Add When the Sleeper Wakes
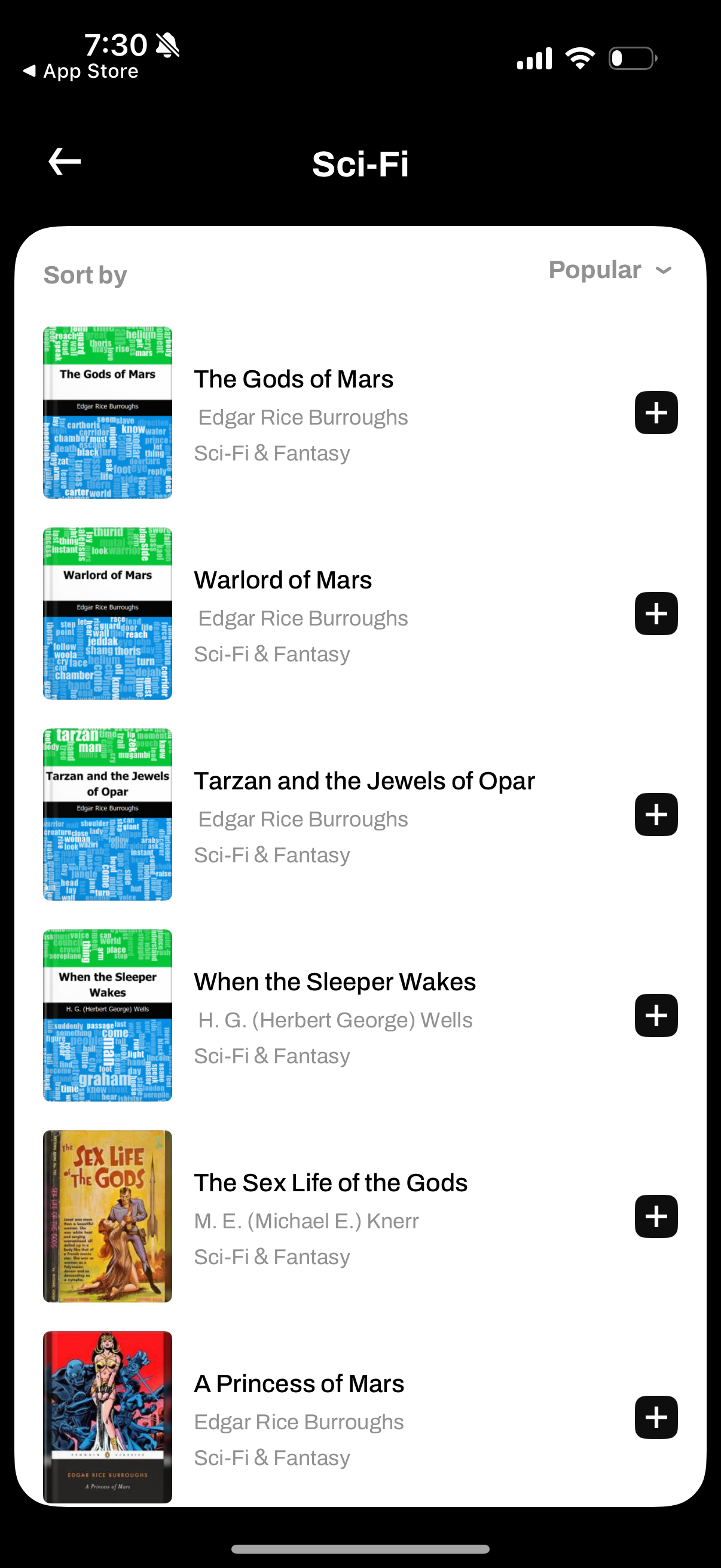Viewport: 721px width, 1568px height. (x=656, y=1015)
